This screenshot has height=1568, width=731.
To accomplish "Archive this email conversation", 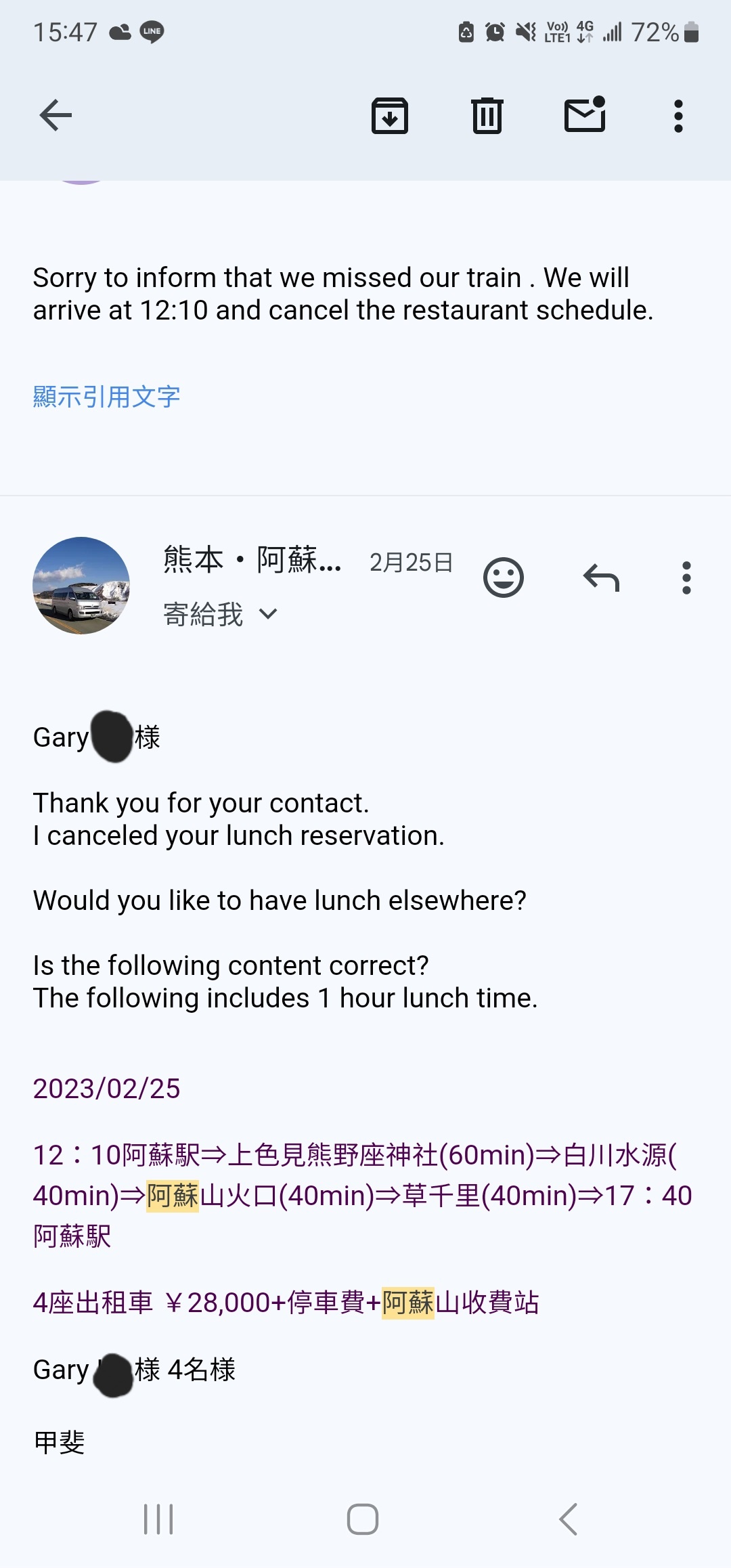I will (390, 116).
